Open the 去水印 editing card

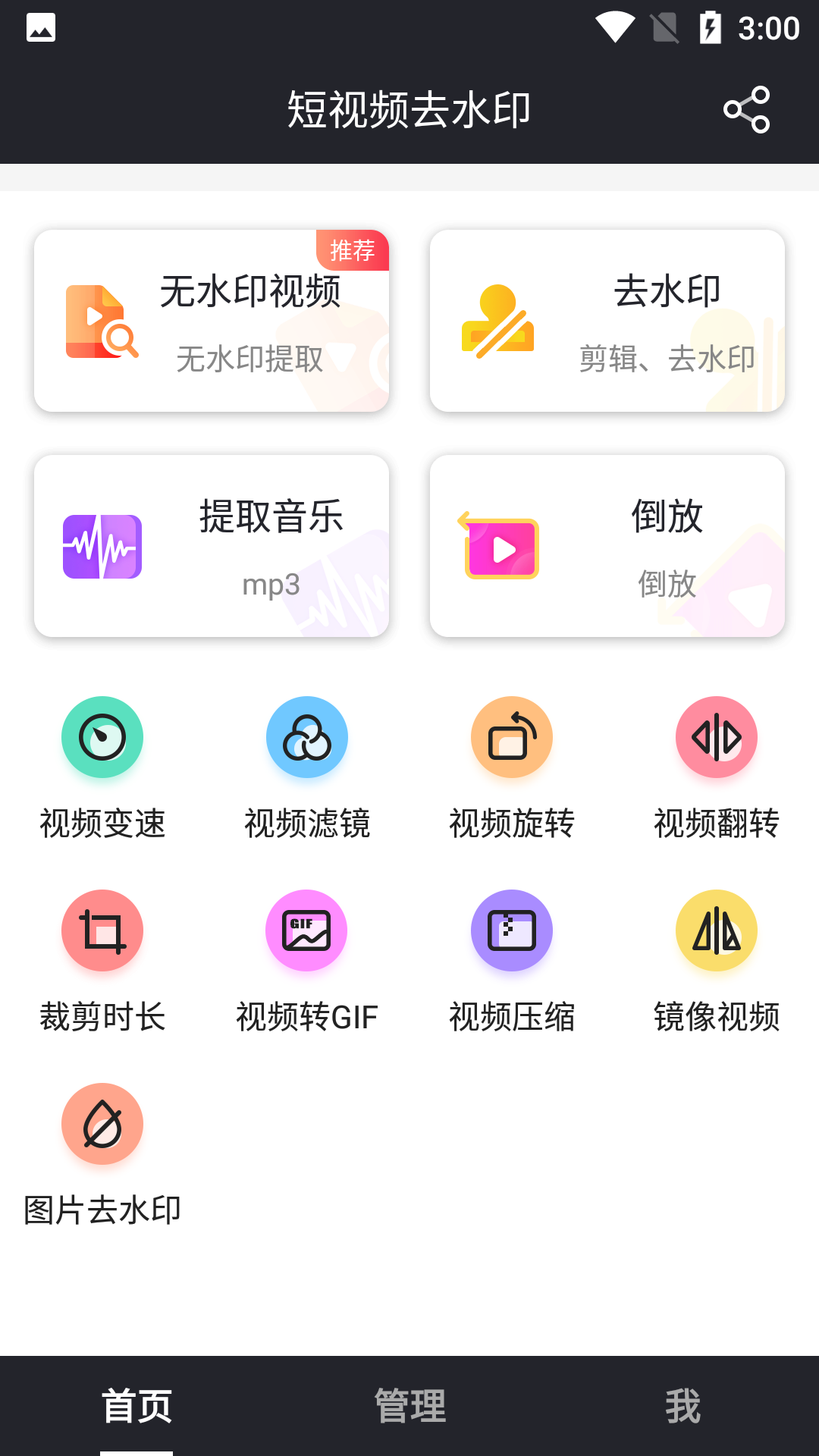click(607, 321)
